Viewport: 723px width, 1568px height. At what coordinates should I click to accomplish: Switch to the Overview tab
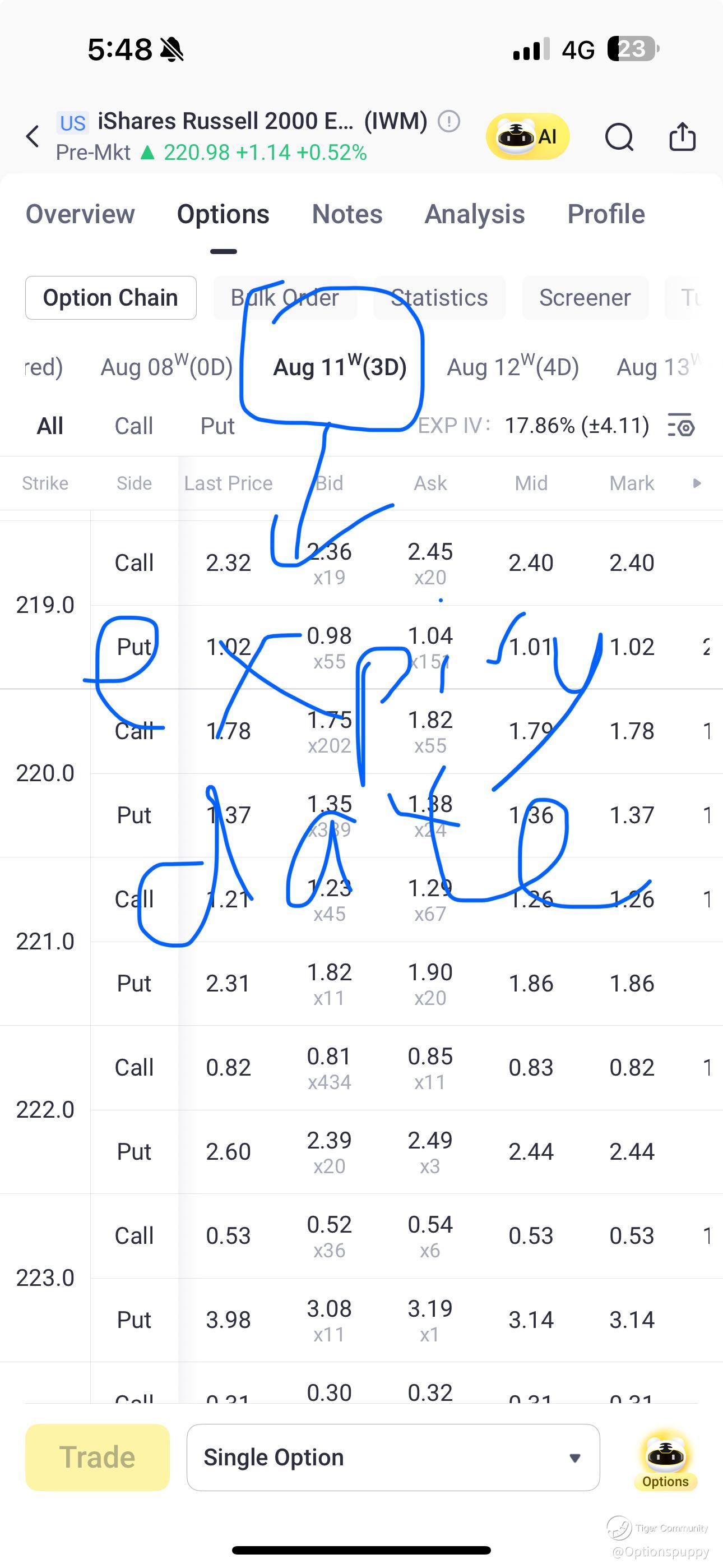(x=80, y=214)
